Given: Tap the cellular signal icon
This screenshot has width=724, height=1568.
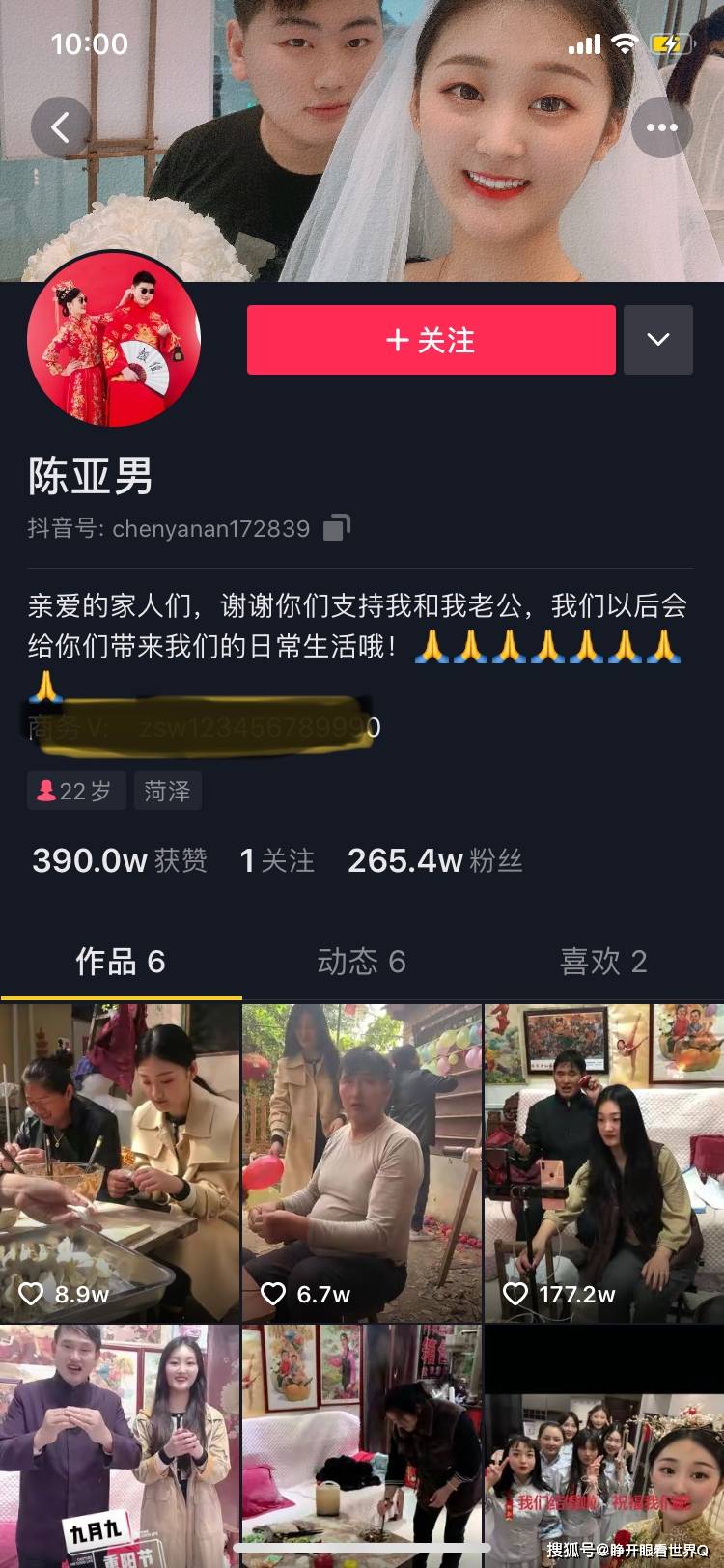Looking at the screenshot, I should pyautogui.click(x=584, y=42).
